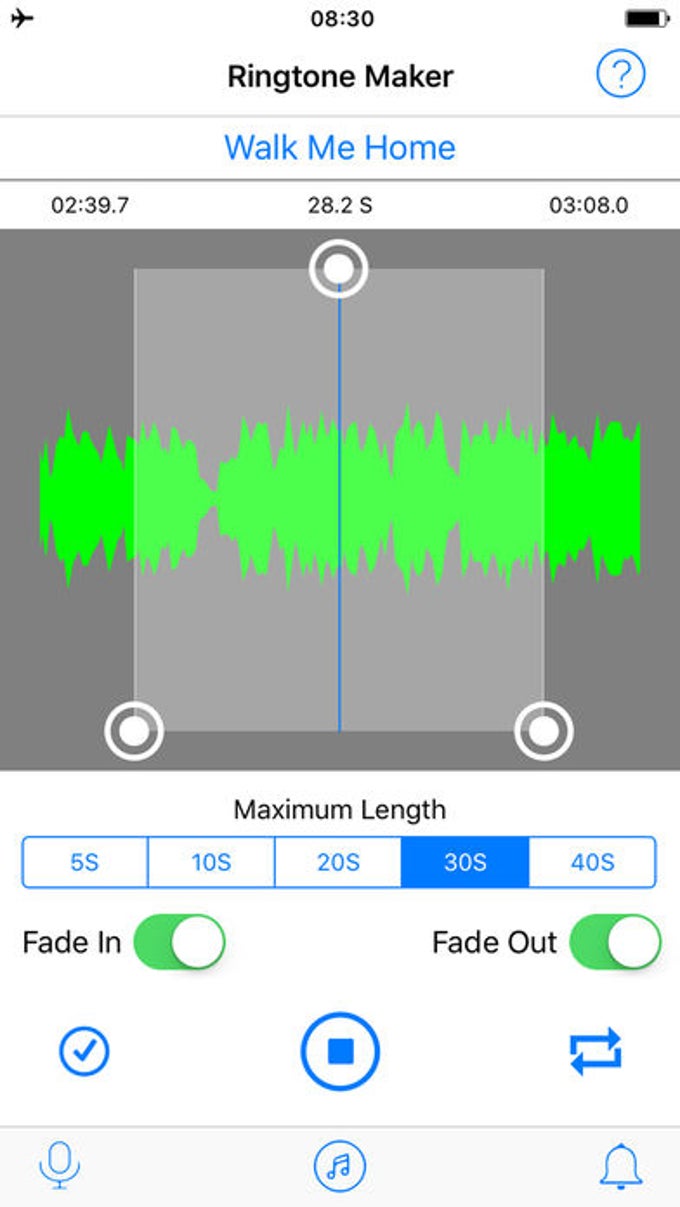The width and height of the screenshot is (680, 1207).
Task: Toggle the loop repeat icon
Action: (596, 1052)
